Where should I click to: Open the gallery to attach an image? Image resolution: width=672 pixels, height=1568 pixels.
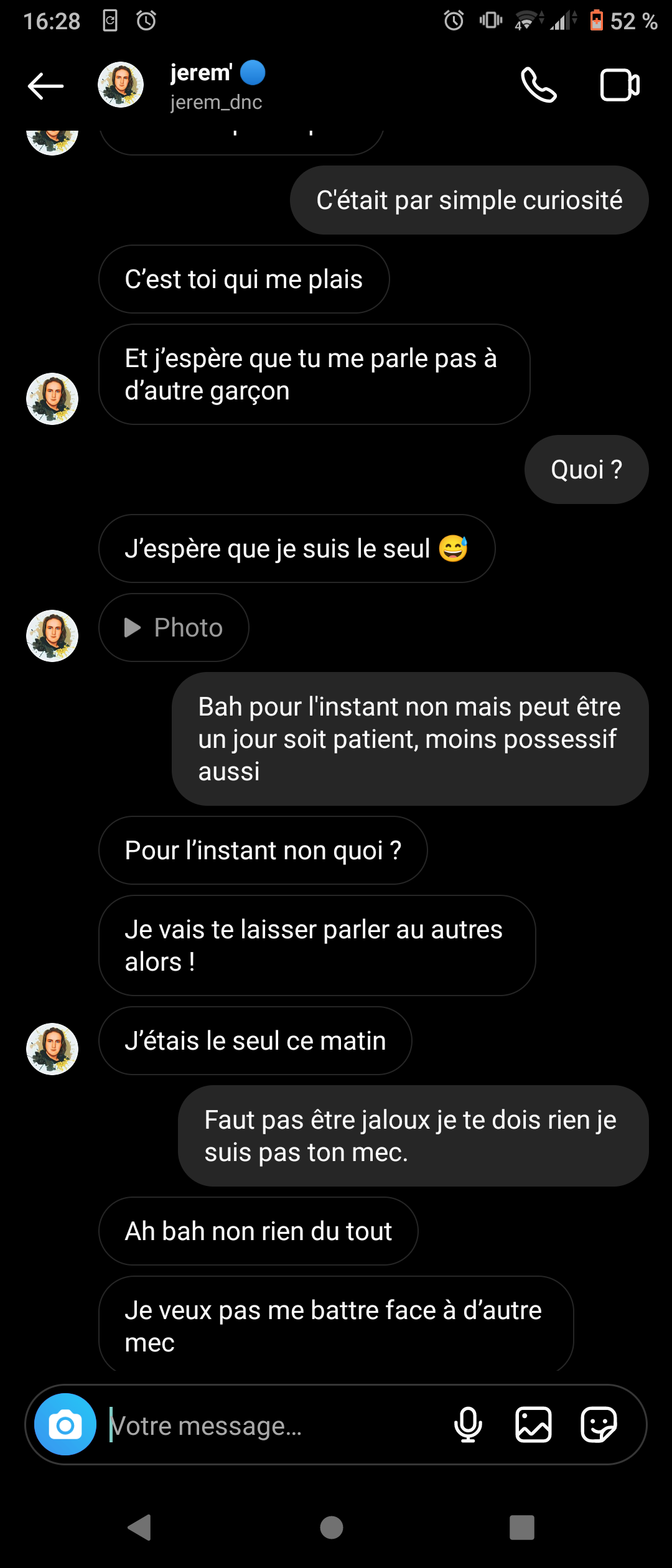tap(534, 1425)
